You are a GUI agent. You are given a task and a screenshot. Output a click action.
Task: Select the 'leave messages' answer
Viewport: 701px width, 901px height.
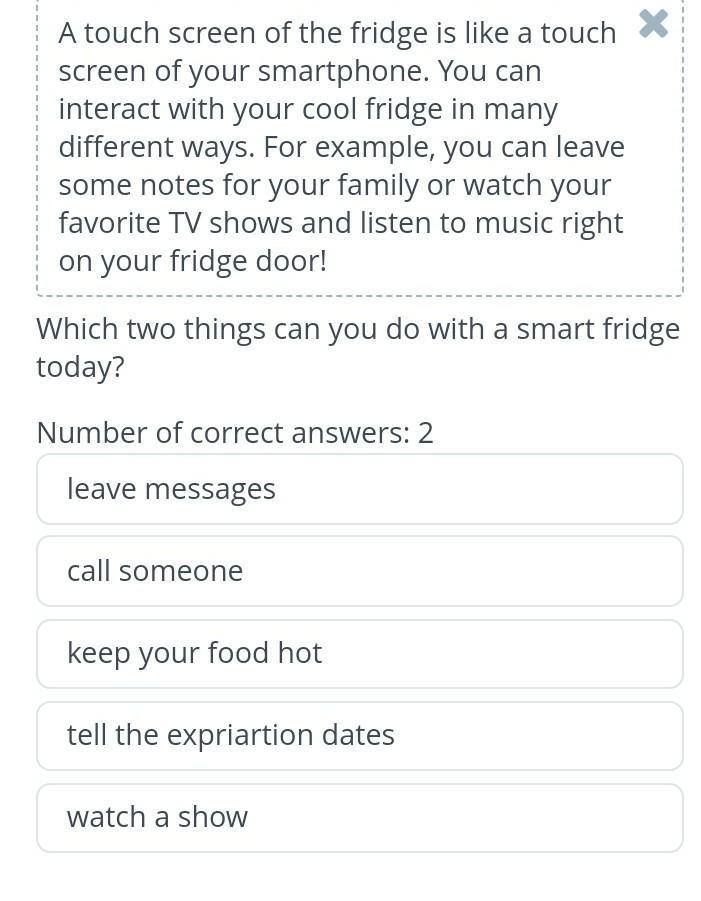pos(359,489)
